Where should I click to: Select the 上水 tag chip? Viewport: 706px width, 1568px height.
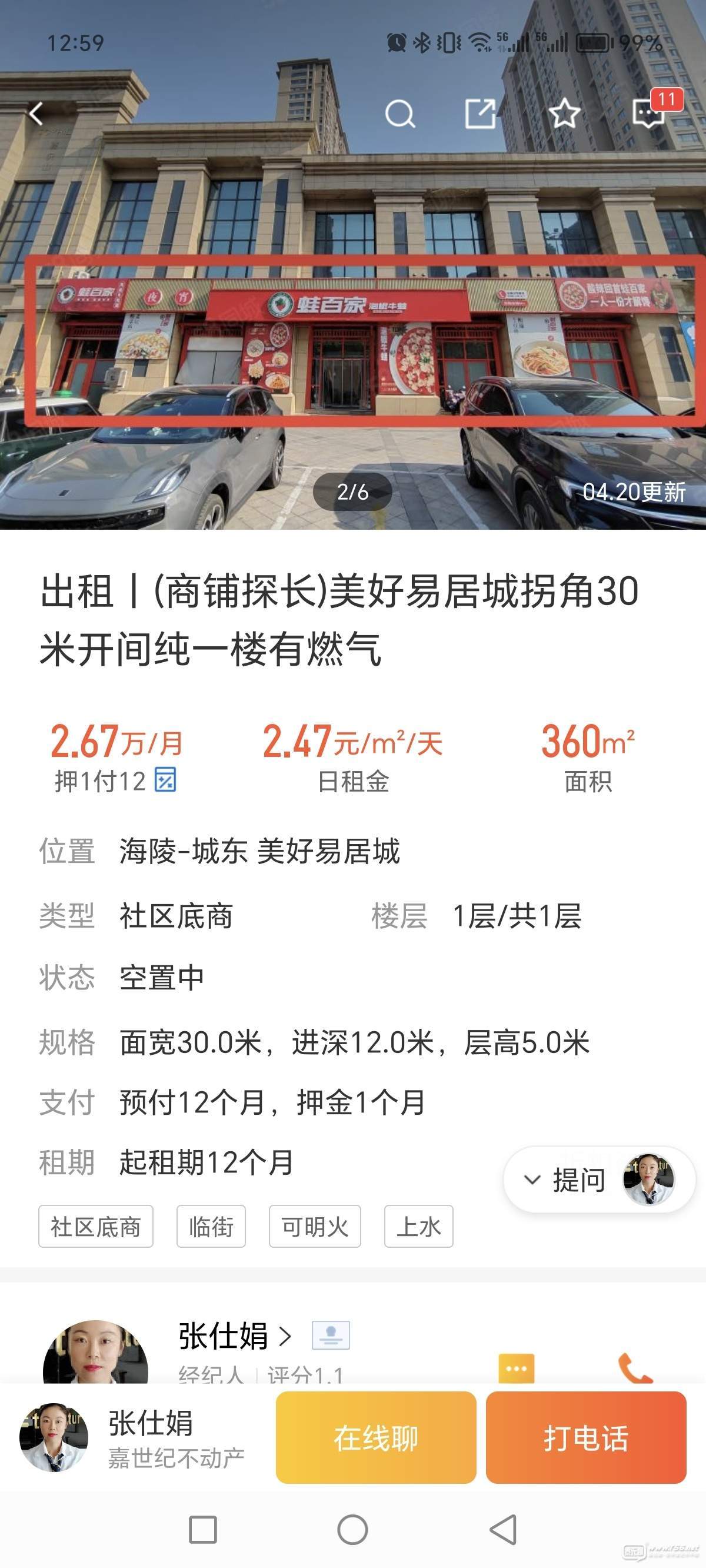pos(418,1227)
